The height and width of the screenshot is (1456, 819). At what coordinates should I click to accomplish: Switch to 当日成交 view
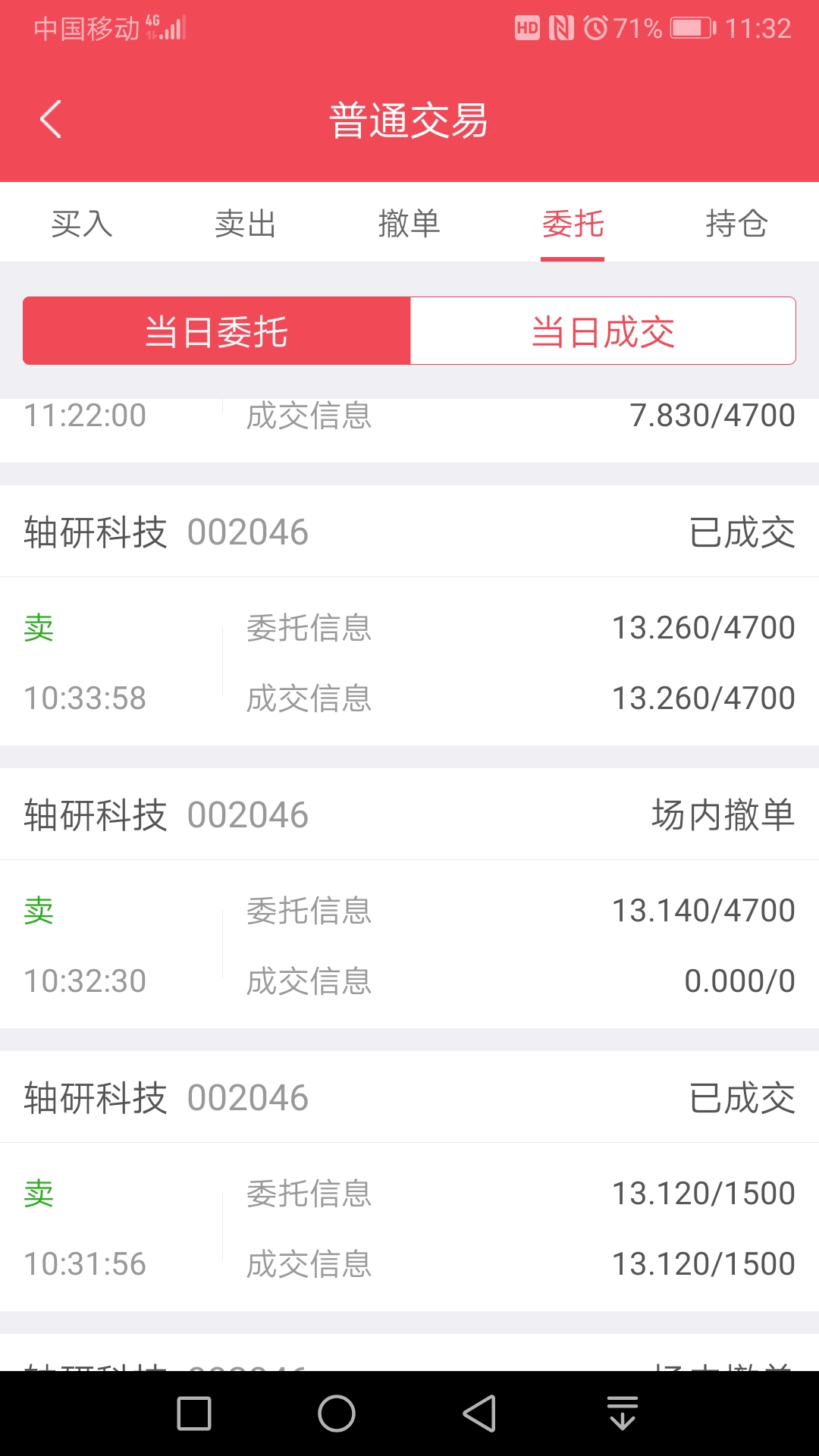click(x=603, y=331)
